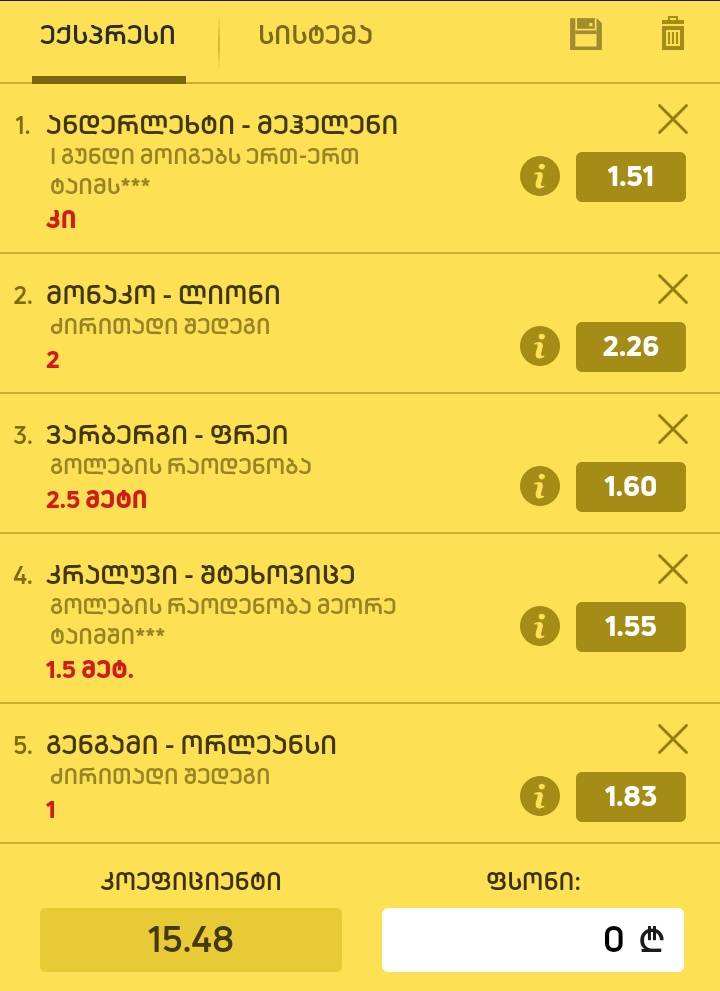Viewport: 720px width, 991px height.
Task: Select the 1.51 odds for ანდერლეხტი - მეჰელენი
Action: pyautogui.click(x=631, y=176)
